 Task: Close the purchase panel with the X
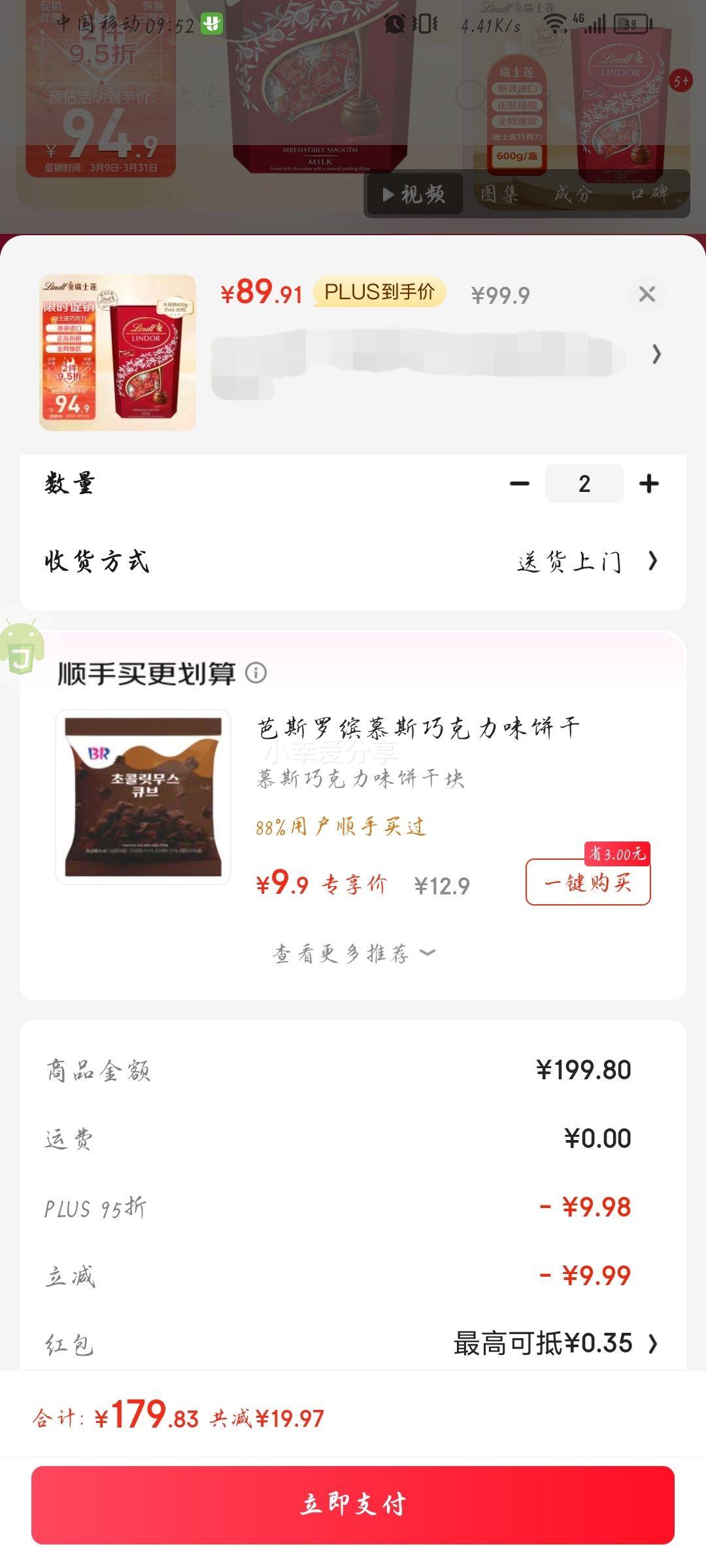tap(647, 294)
